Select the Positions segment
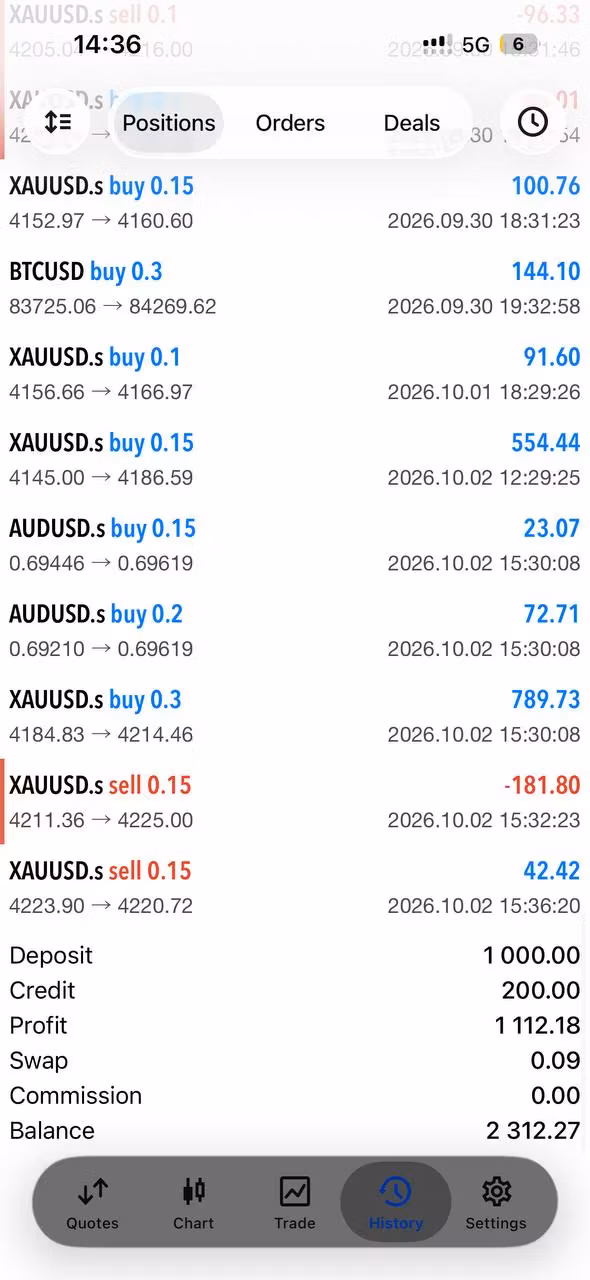This screenshot has width=590, height=1280. coord(169,123)
